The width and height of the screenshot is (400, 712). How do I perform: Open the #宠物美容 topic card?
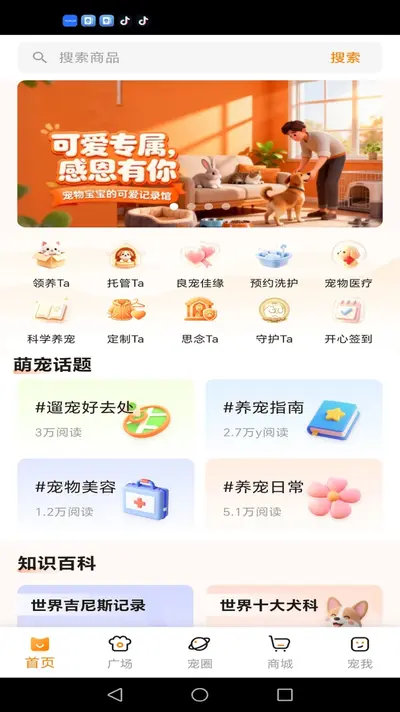pos(106,495)
